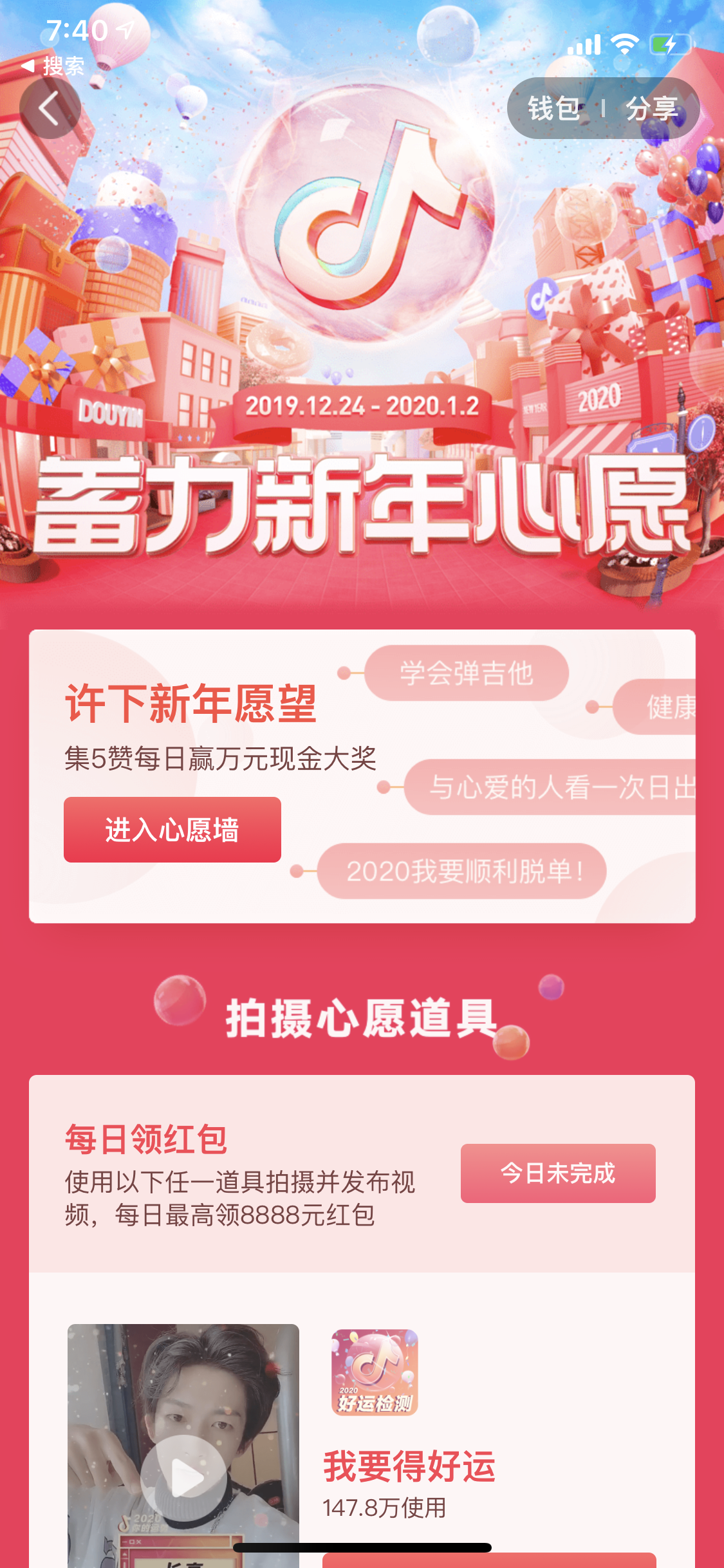
Task: Open the 钱包 wallet
Action: tap(553, 108)
